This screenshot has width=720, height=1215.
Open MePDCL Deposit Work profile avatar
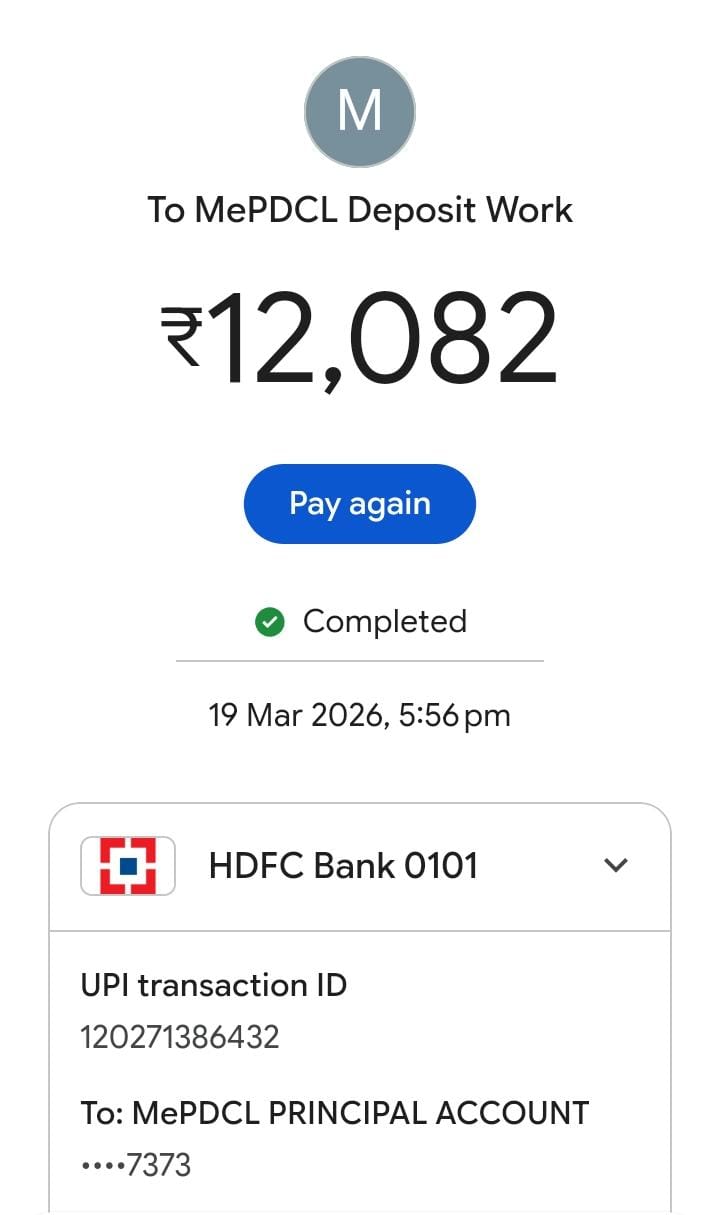(359, 111)
